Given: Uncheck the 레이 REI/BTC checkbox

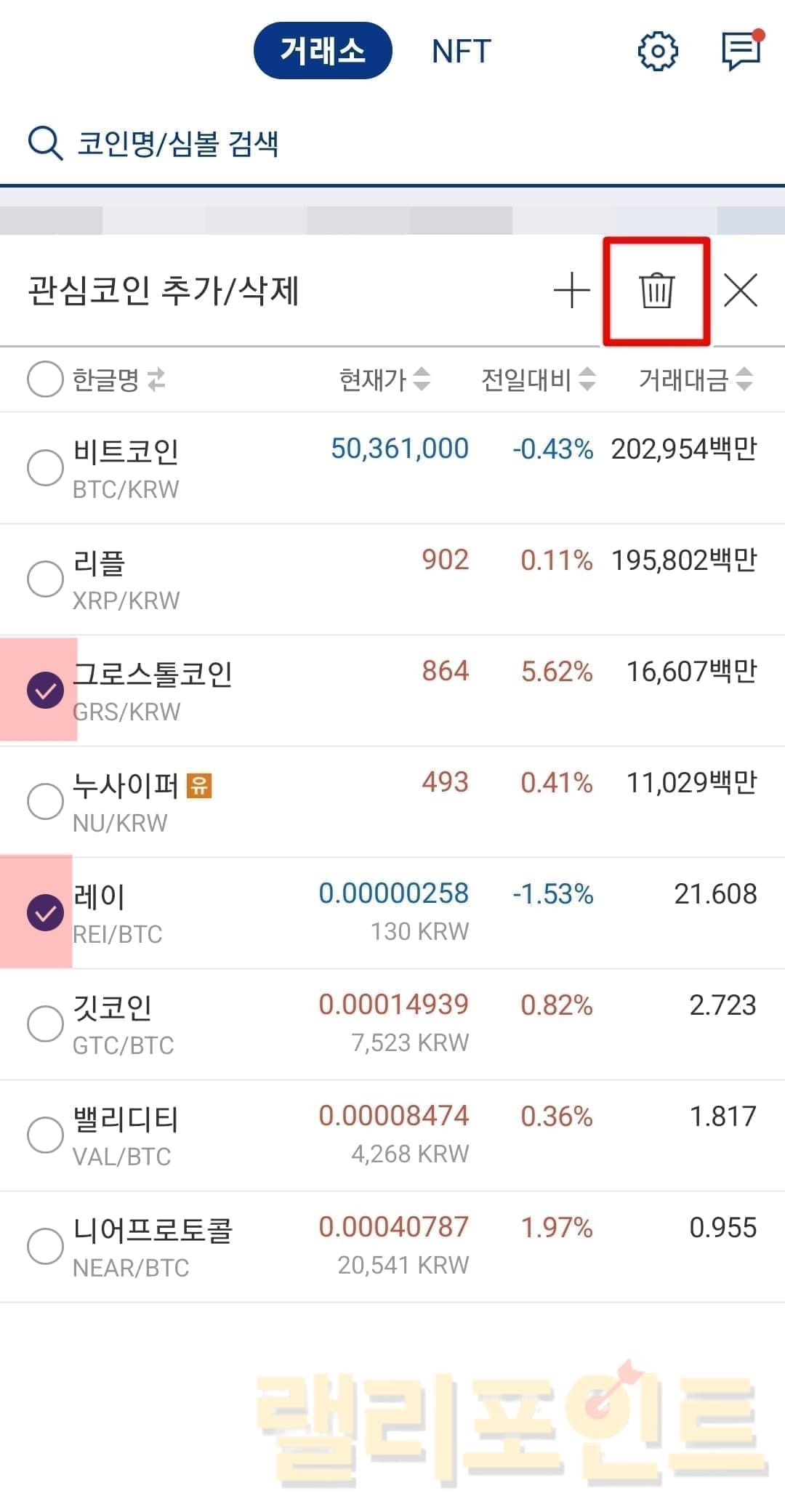Looking at the screenshot, I should tap(45, 912).
